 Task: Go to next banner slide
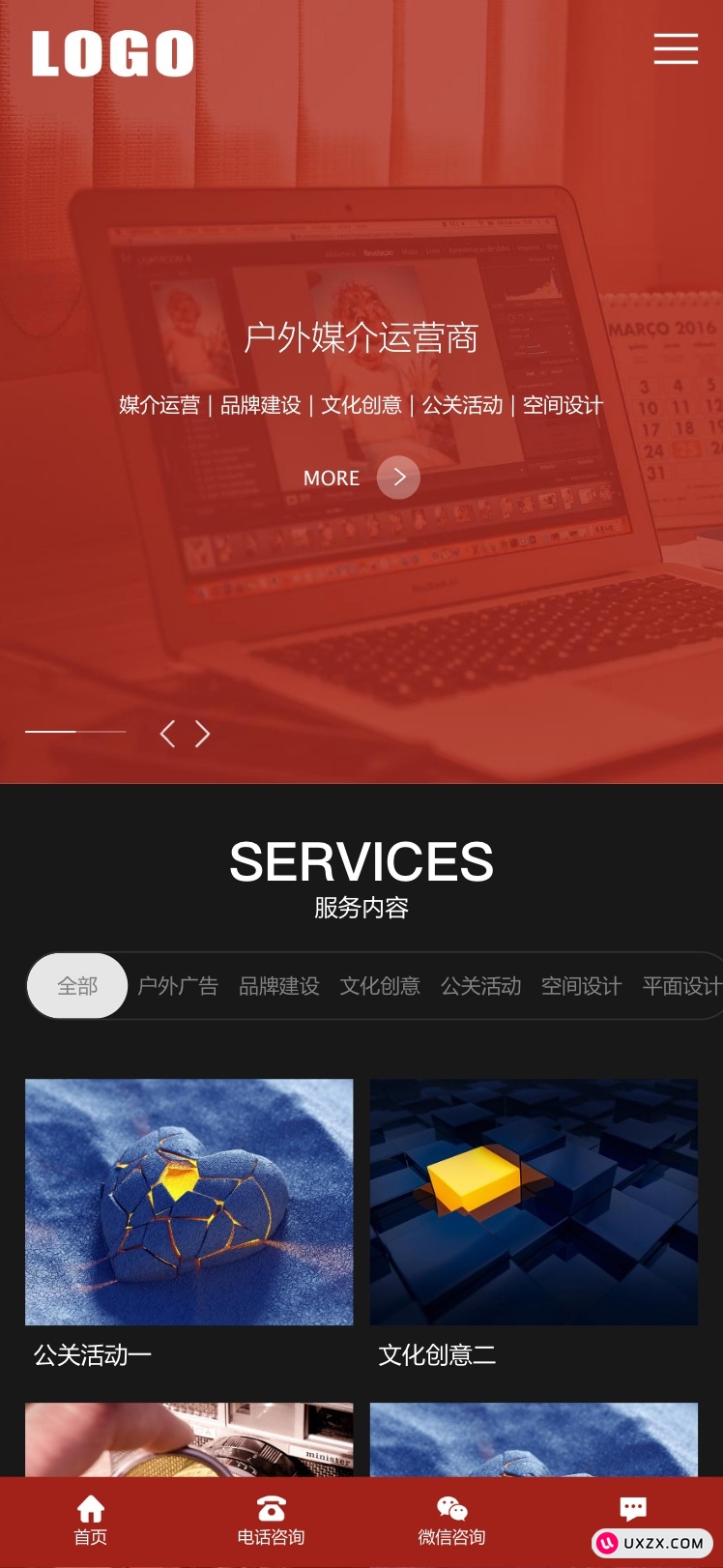(x=202, y=734)
